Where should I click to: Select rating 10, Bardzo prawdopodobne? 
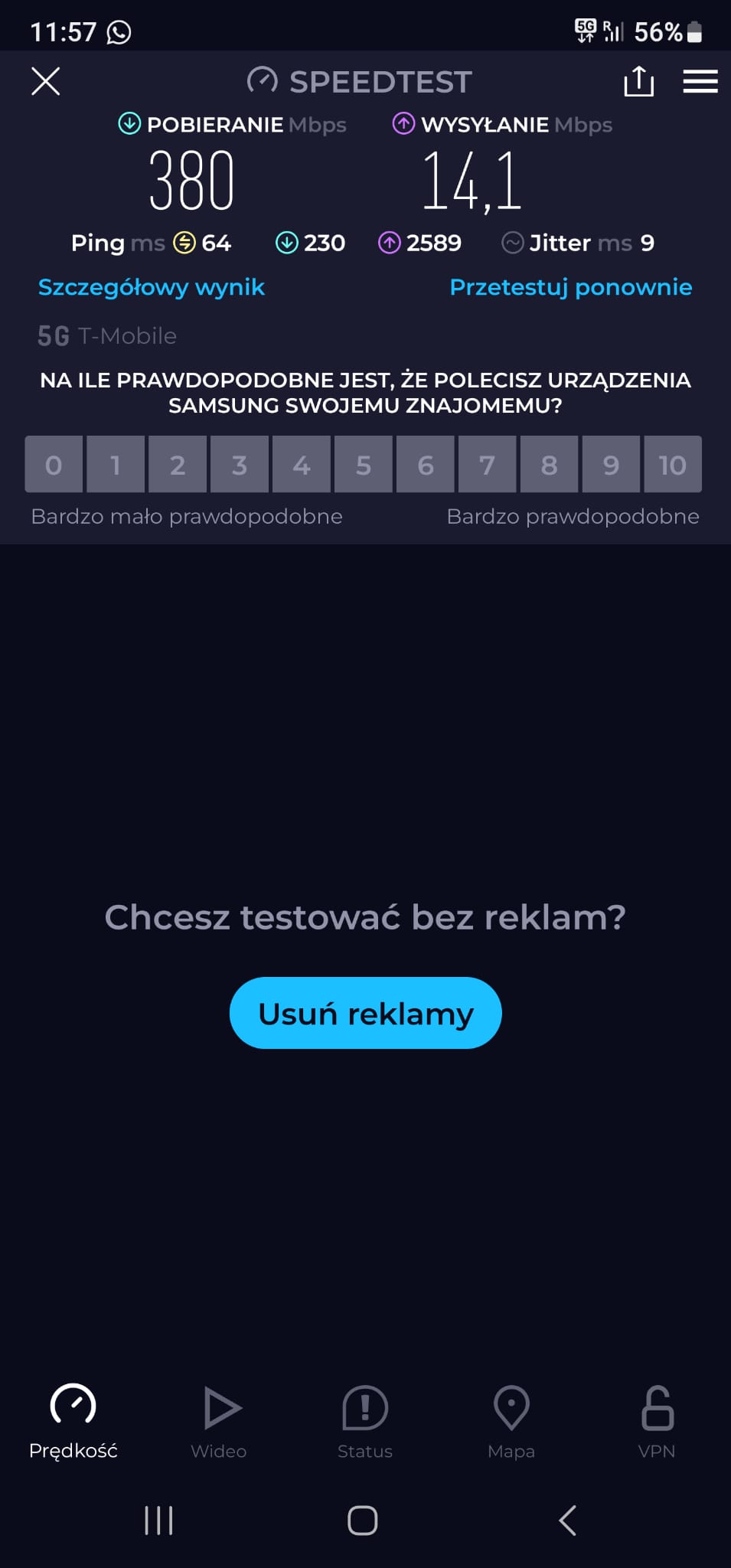(x=673, y=465)
